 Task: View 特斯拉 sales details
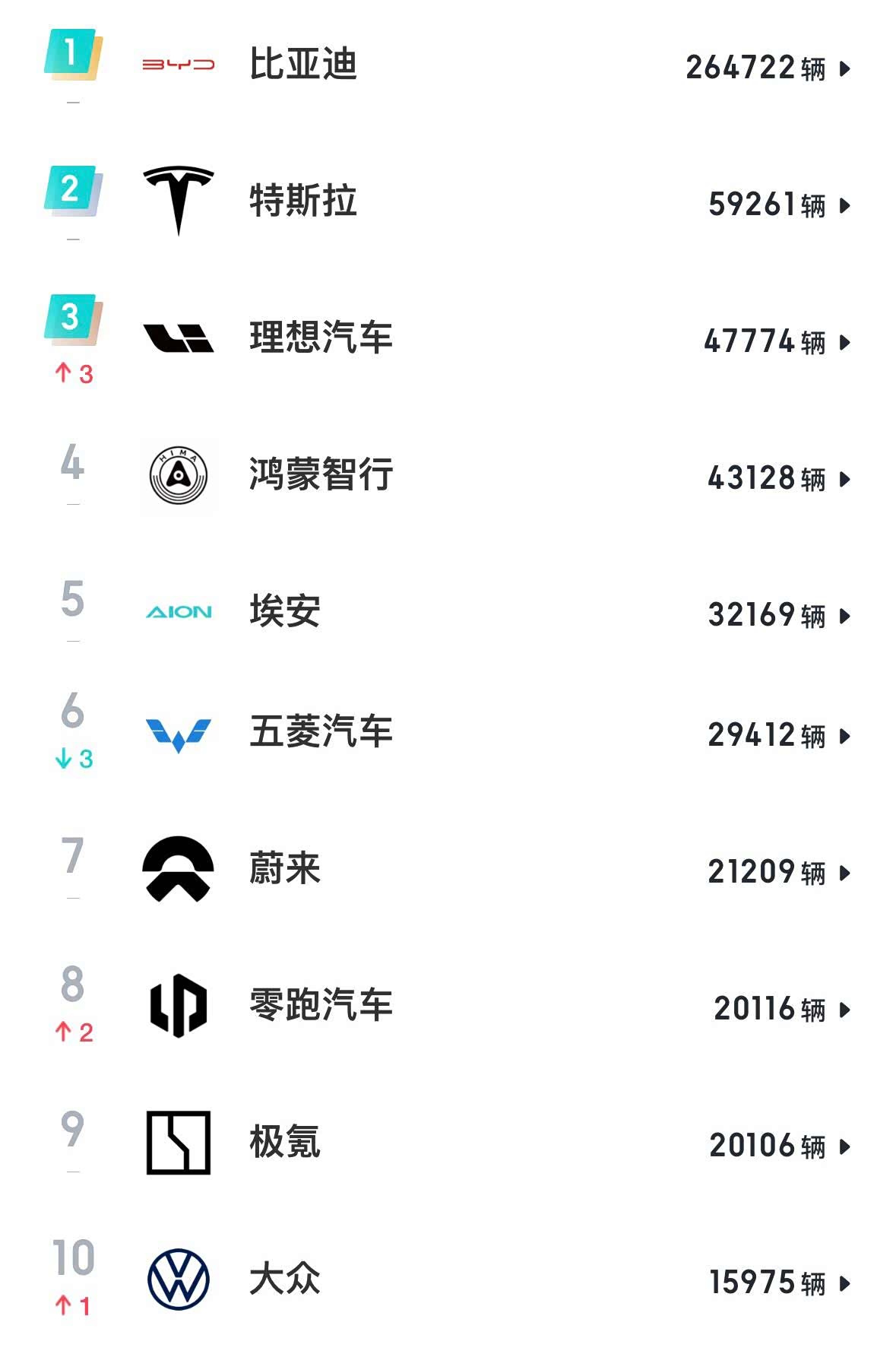pyautogui.click(x=302, y=201)
